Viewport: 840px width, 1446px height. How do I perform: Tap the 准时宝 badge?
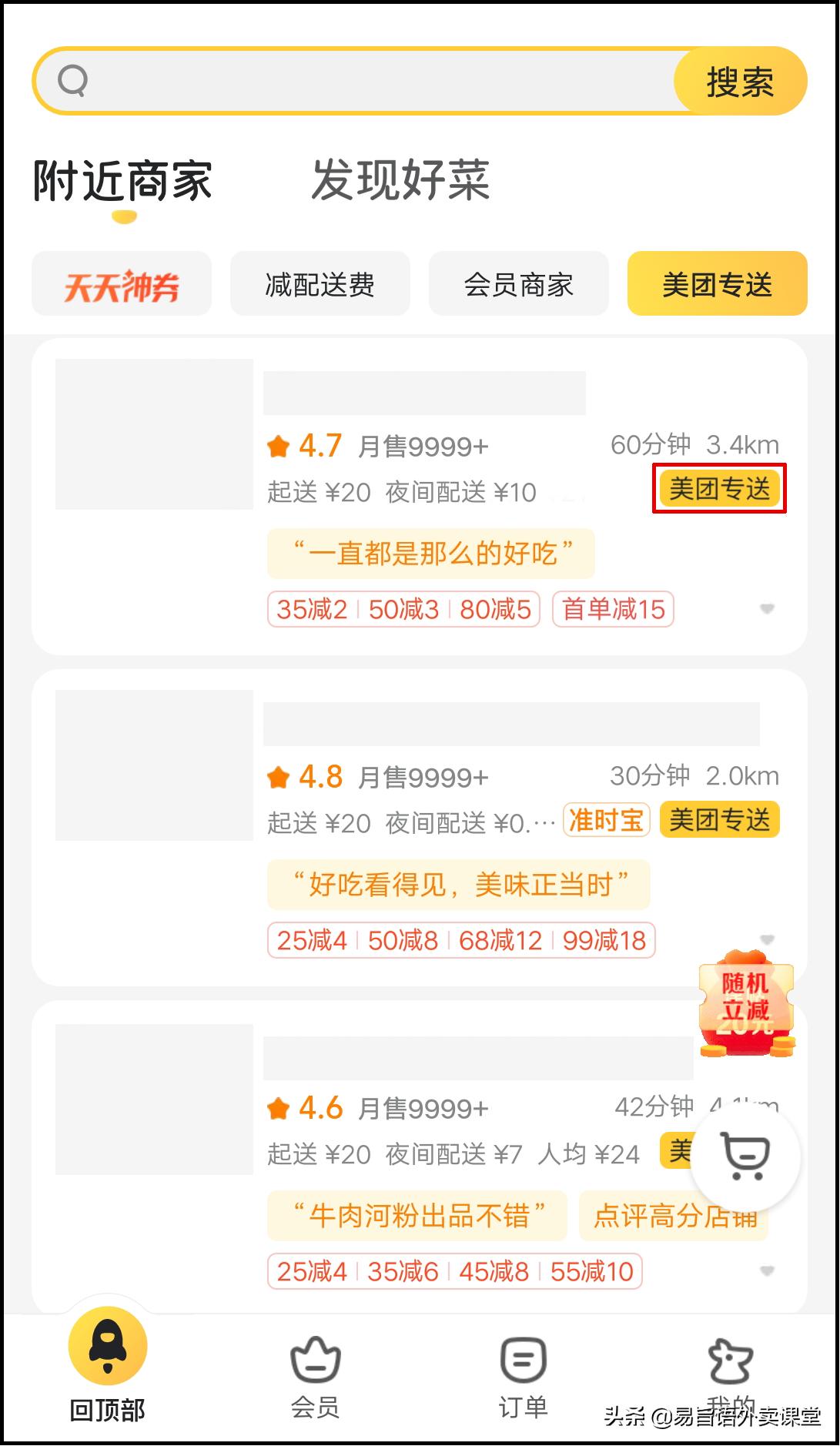click(605, 820)
